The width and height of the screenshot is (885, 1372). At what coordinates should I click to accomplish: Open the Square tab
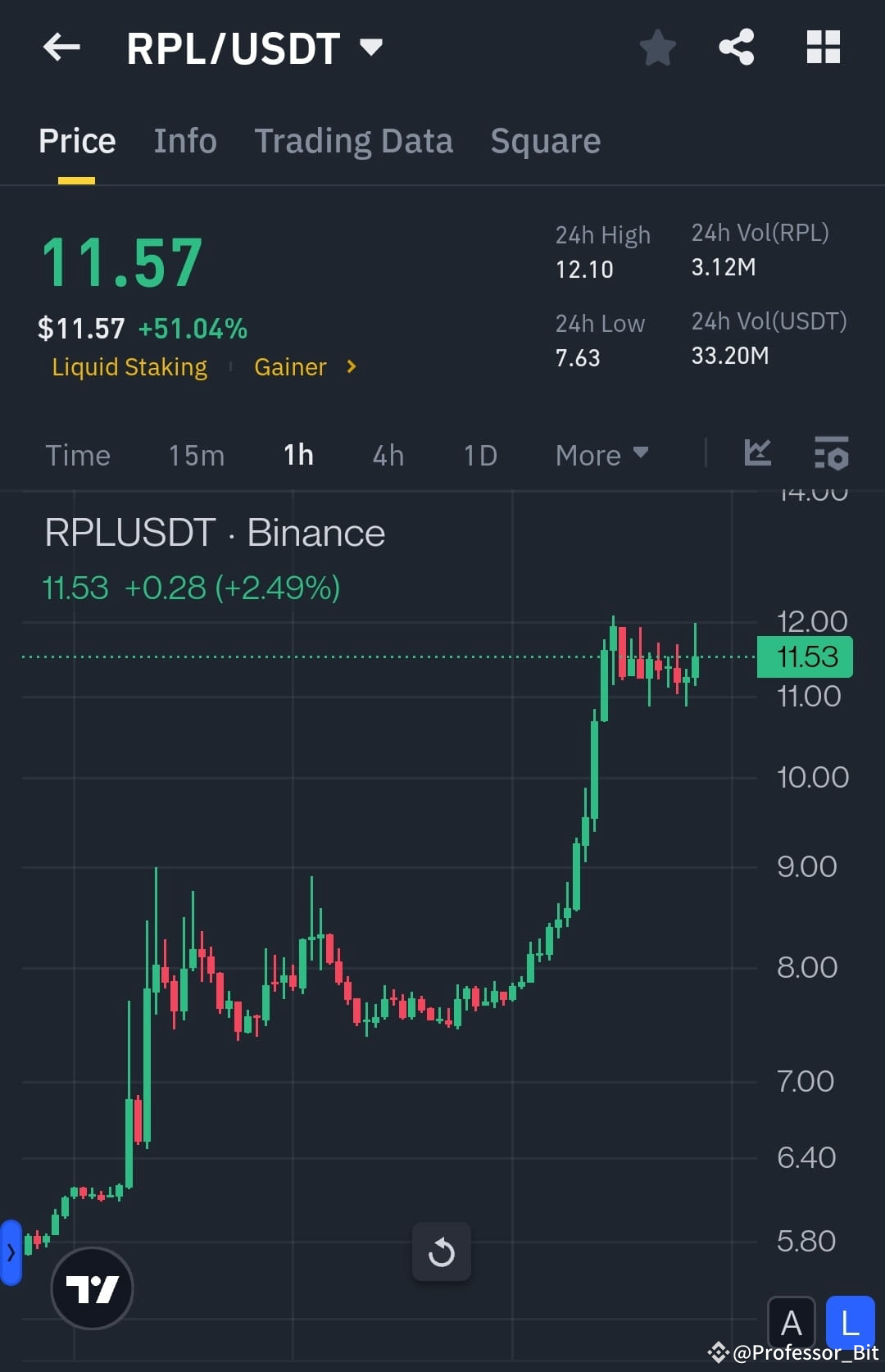point(545,140)
